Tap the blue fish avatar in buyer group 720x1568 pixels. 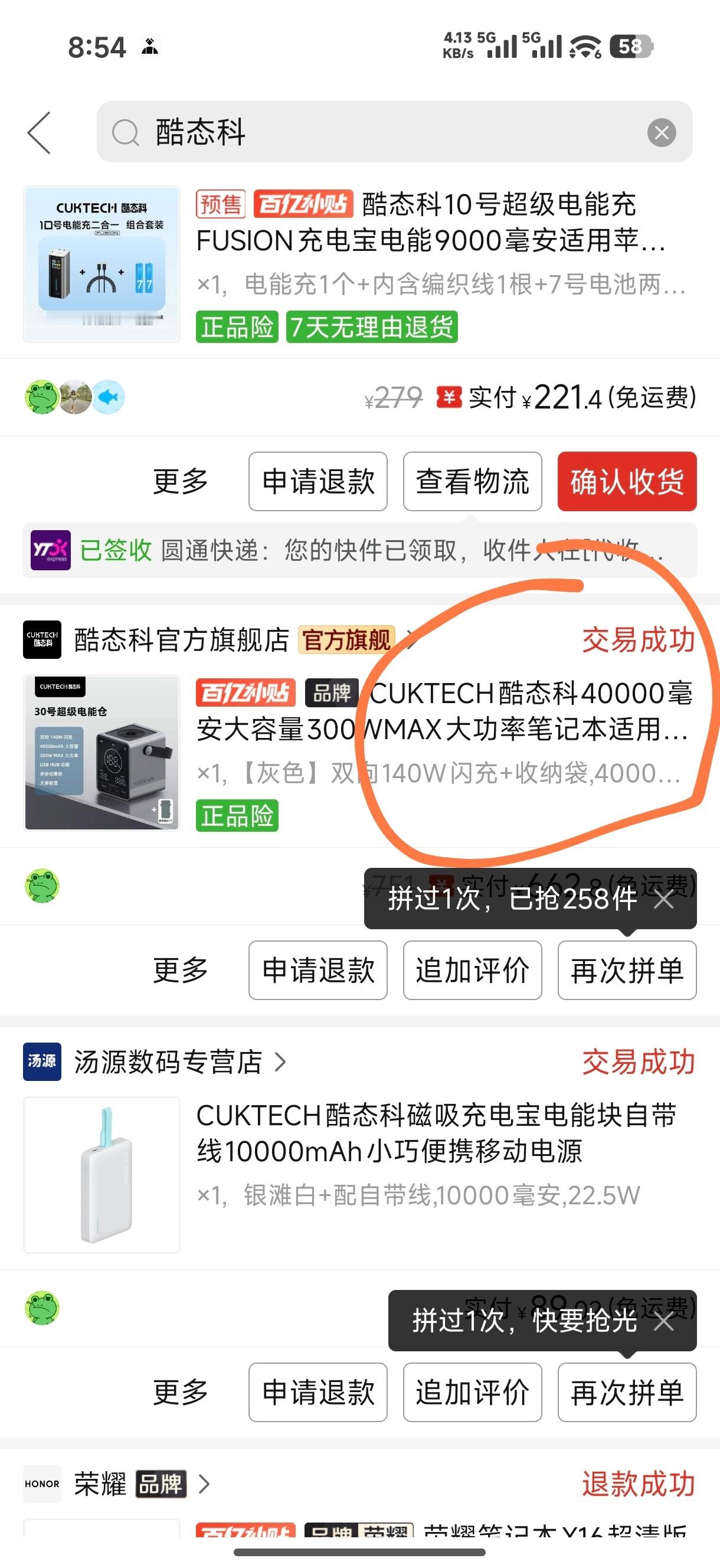tap(109, 397)
